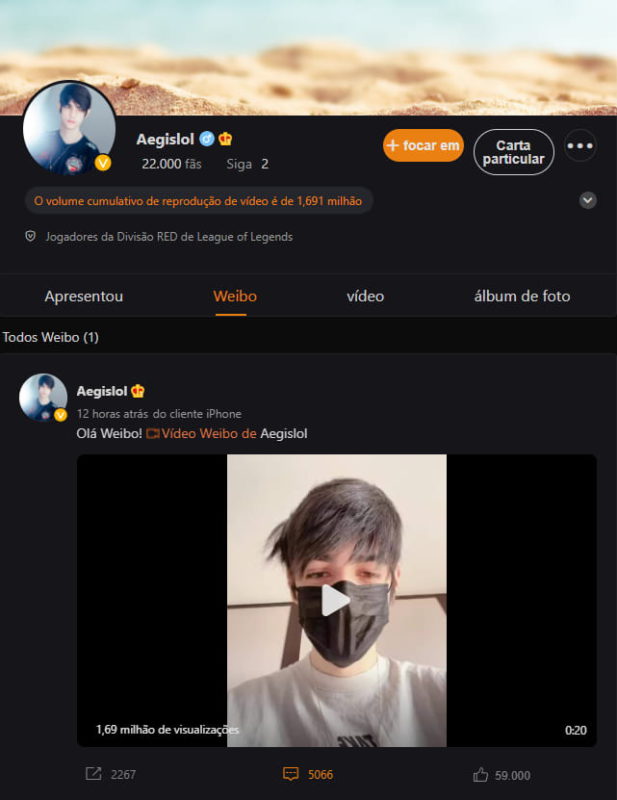The height and width of the screenshot is (800, 617).
Task: Follow Aegislol with the focar em button
Action: pos(423,146)
